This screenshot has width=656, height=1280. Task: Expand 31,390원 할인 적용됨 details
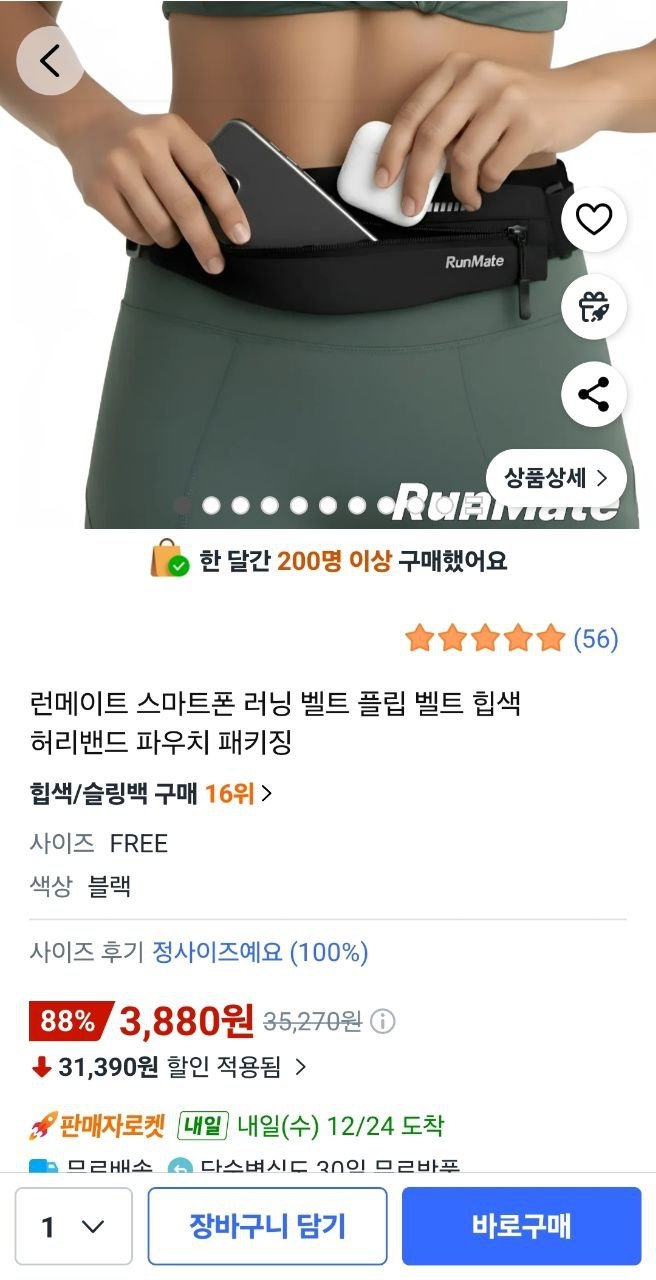(x=170, y=1067)
